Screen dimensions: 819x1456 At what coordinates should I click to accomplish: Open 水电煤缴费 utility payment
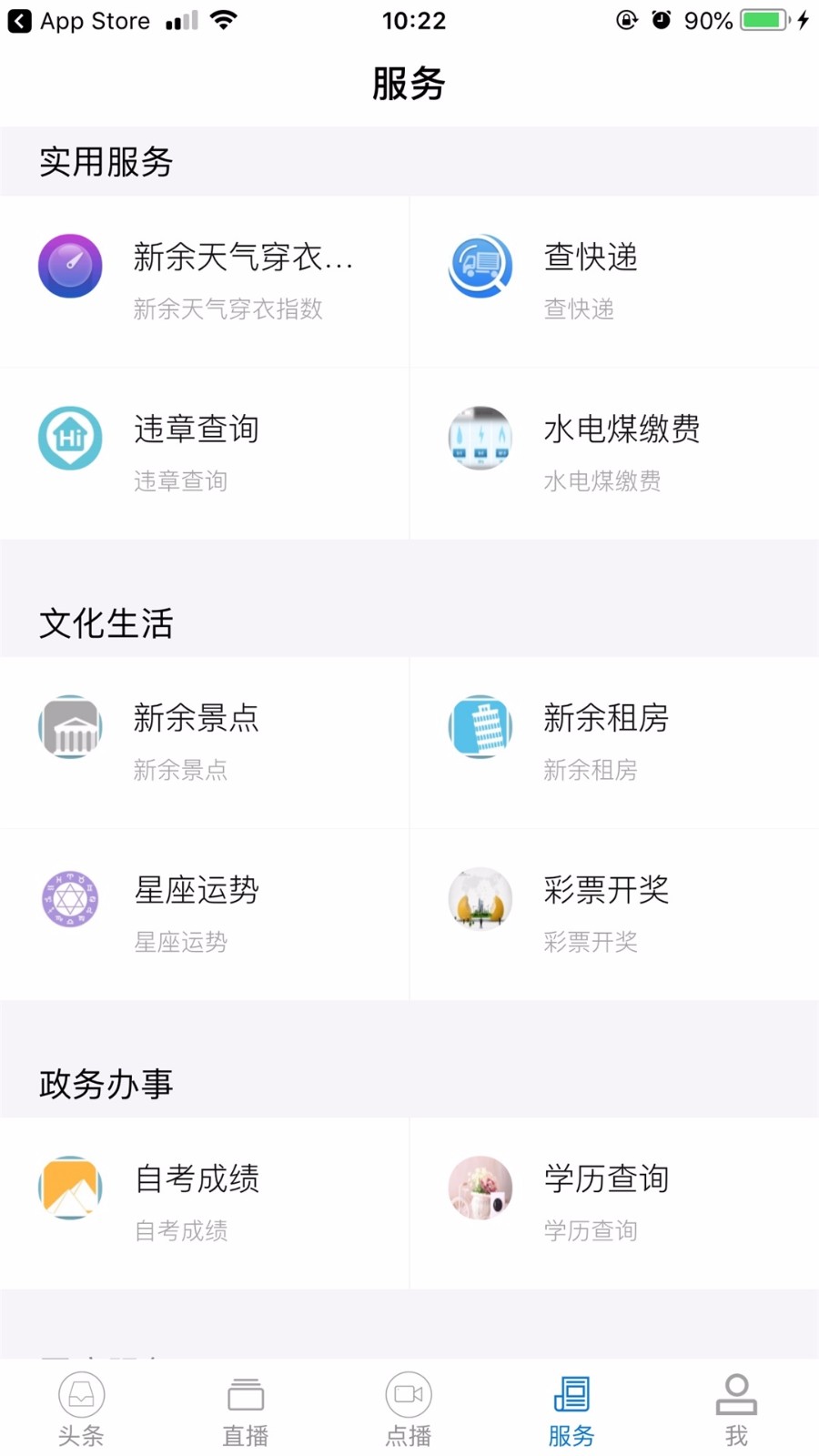coord(614,453)
